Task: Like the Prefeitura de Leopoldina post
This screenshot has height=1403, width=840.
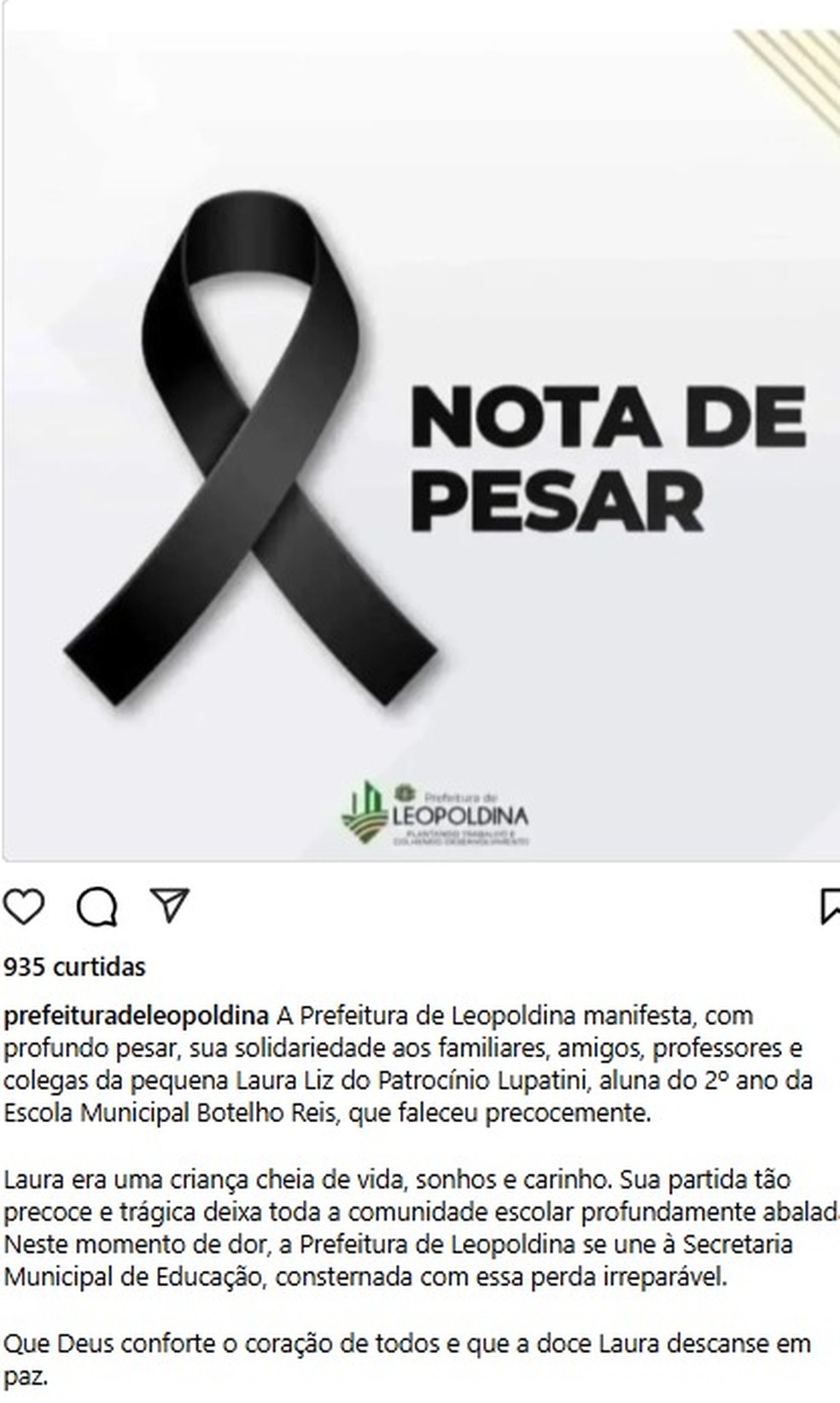Action: (24, 906)
